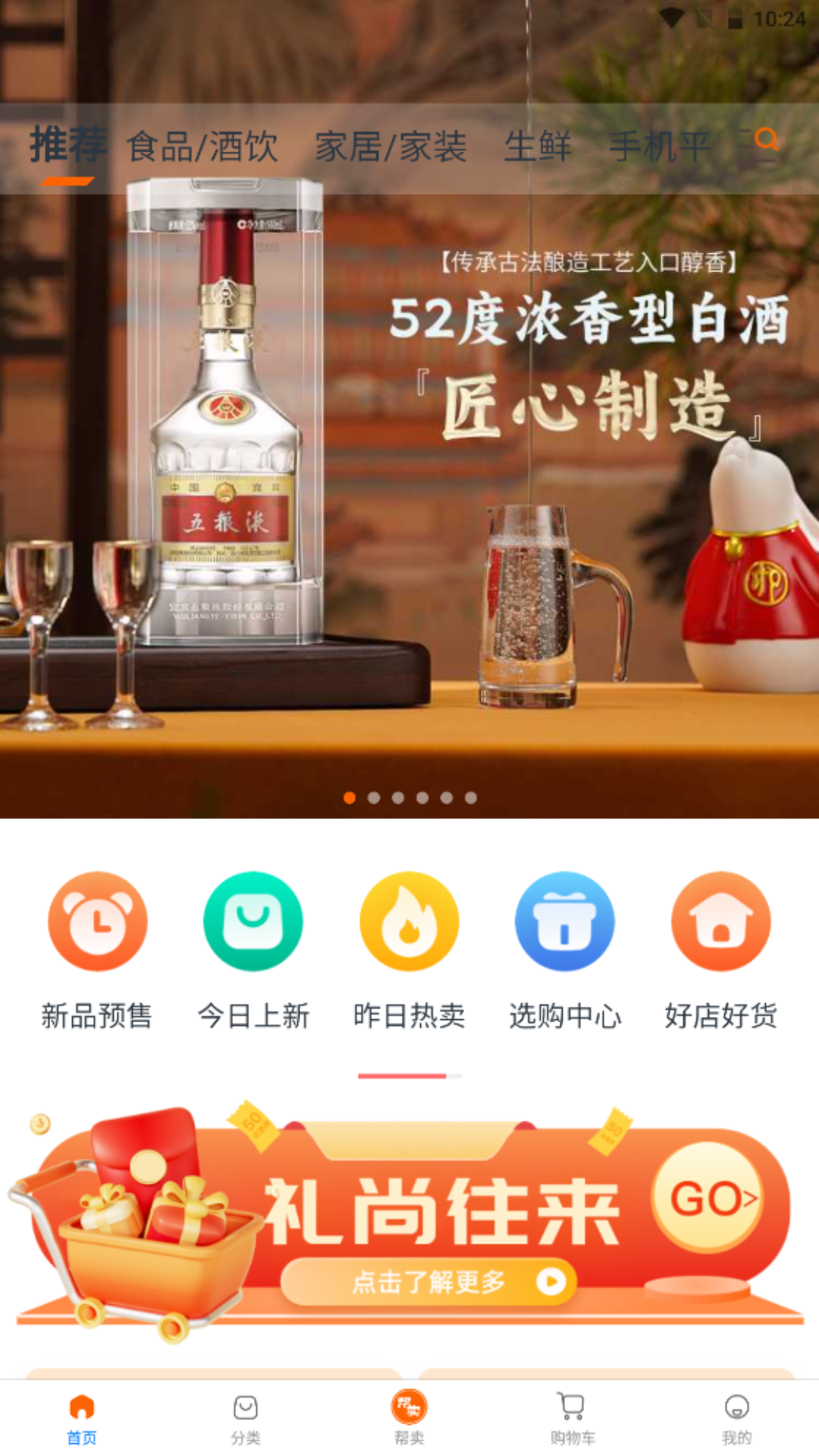819x1456 pixels.
Task: Select the 新品预售 alarm clock icon
Action: 96,921
